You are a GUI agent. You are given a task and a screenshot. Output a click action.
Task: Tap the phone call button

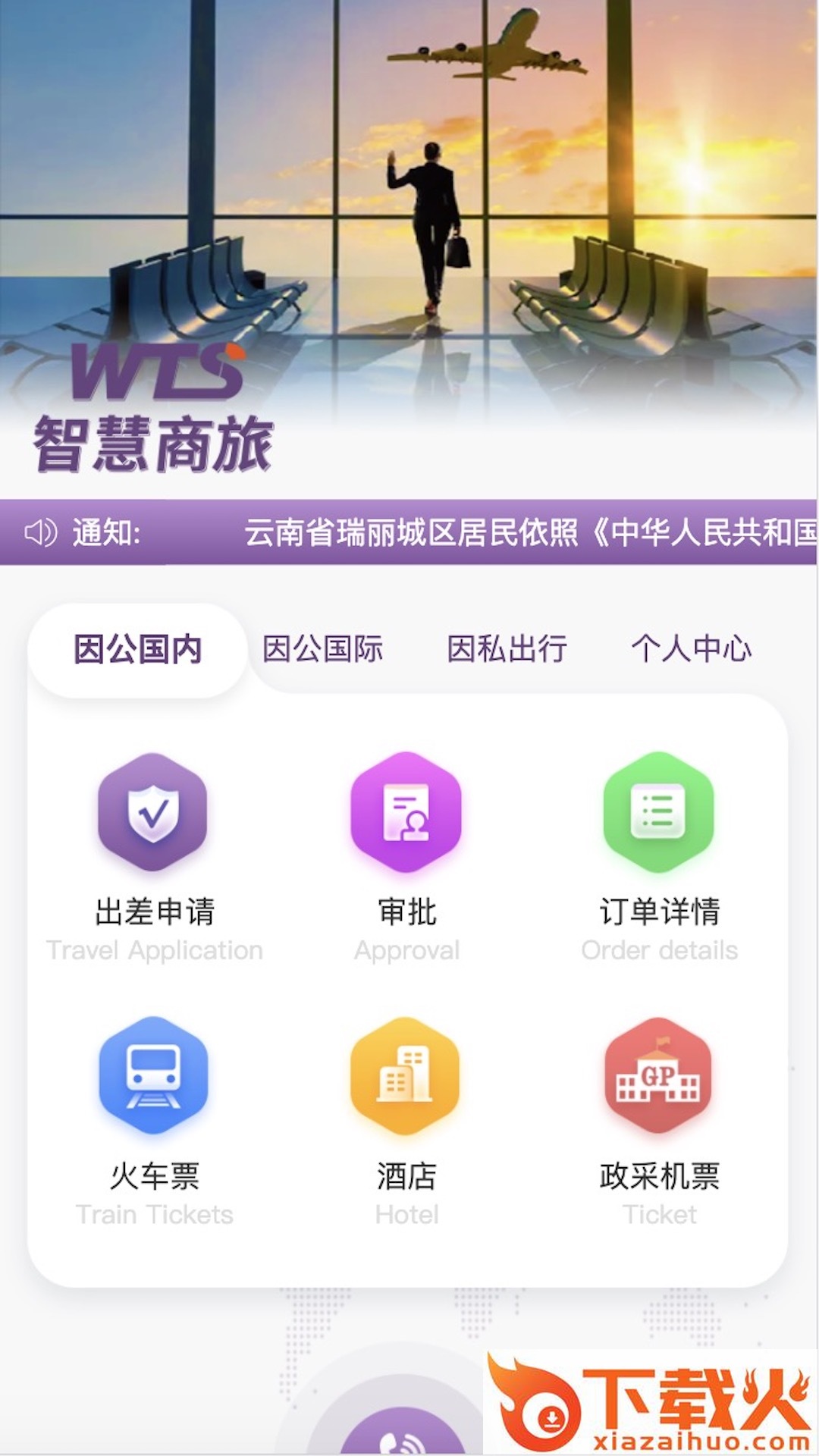[x=400, y=1437]
